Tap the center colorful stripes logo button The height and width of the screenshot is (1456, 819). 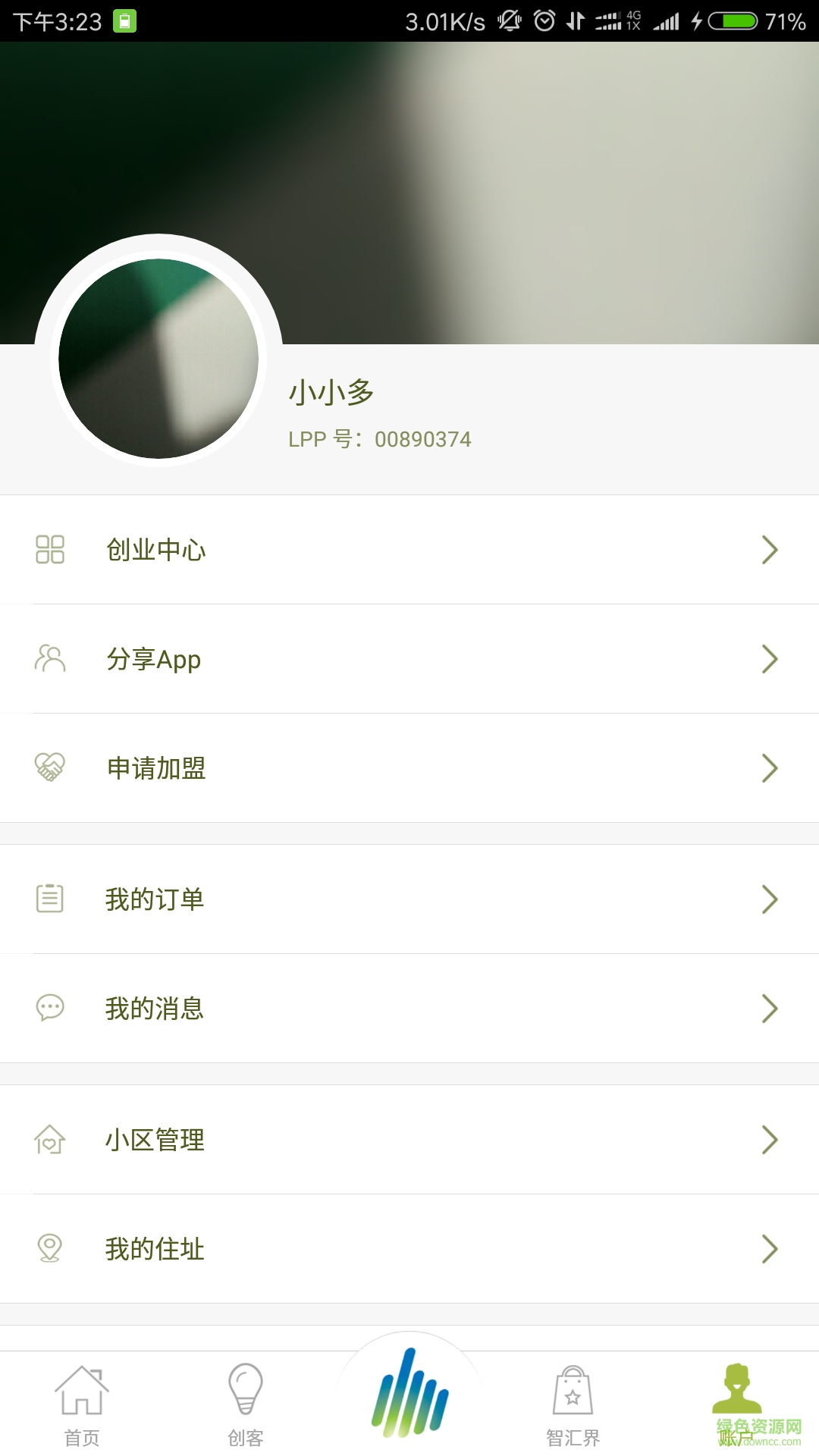coord(409,1394)
